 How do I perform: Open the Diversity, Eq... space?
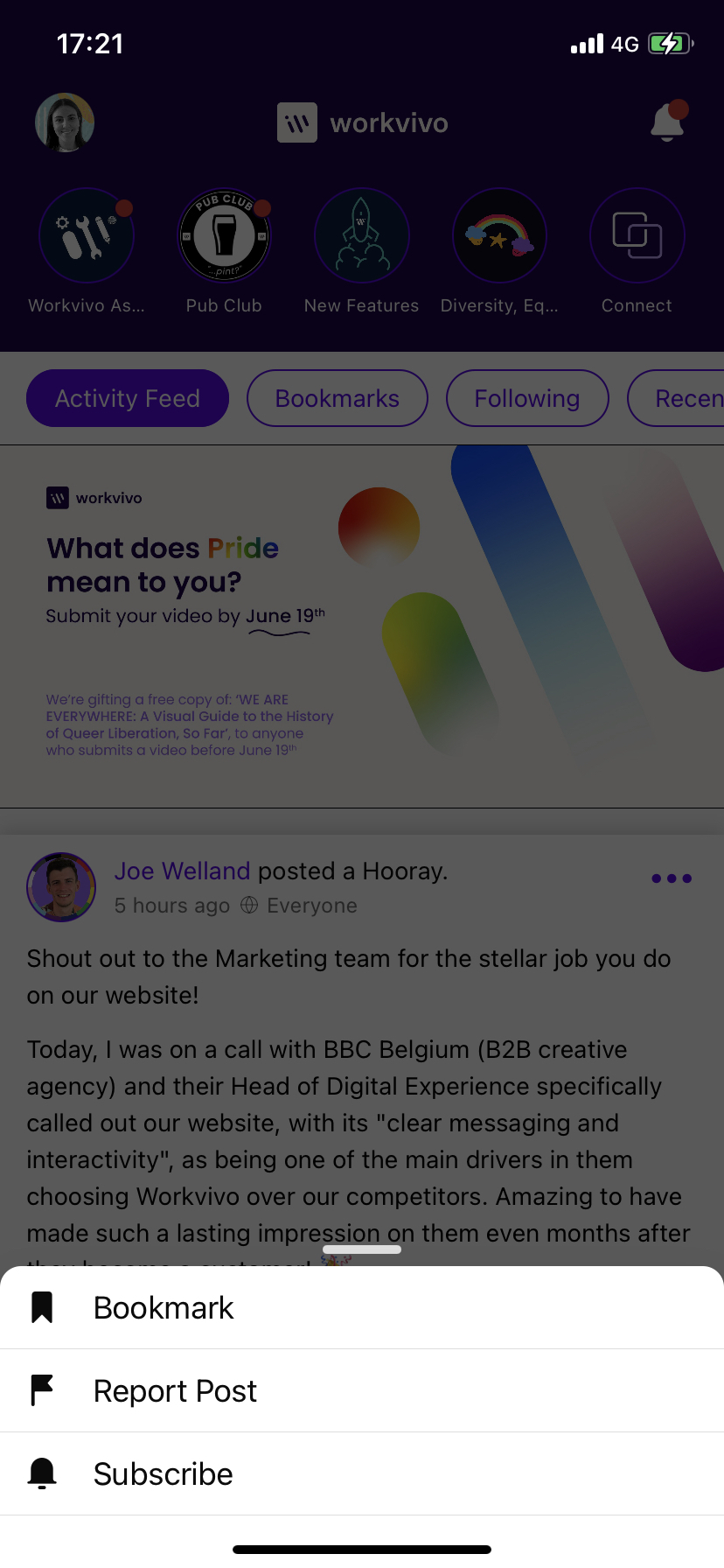tap(499, 236)
